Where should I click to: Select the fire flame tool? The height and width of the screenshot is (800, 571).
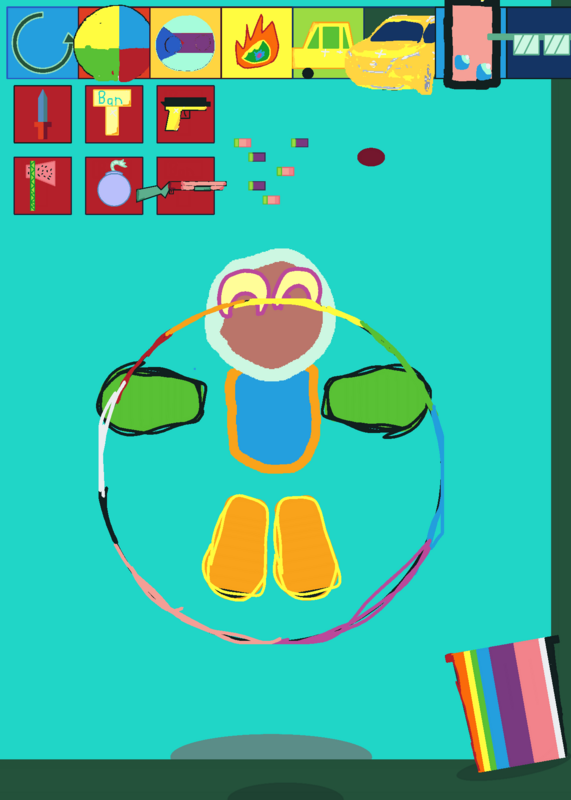pos(257,43)
